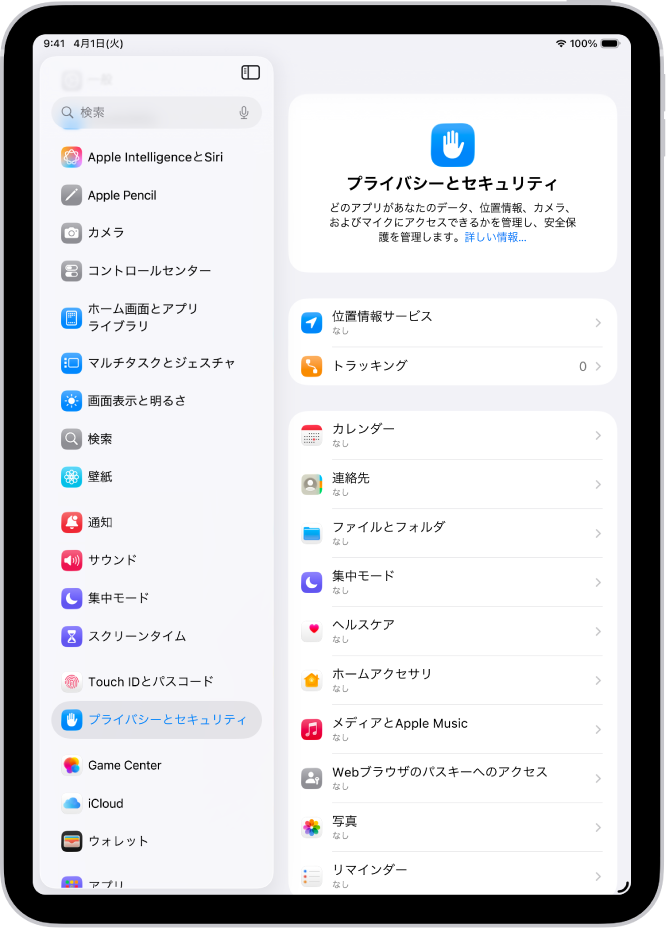Open 写真 access permissions

tap(452, 827)
